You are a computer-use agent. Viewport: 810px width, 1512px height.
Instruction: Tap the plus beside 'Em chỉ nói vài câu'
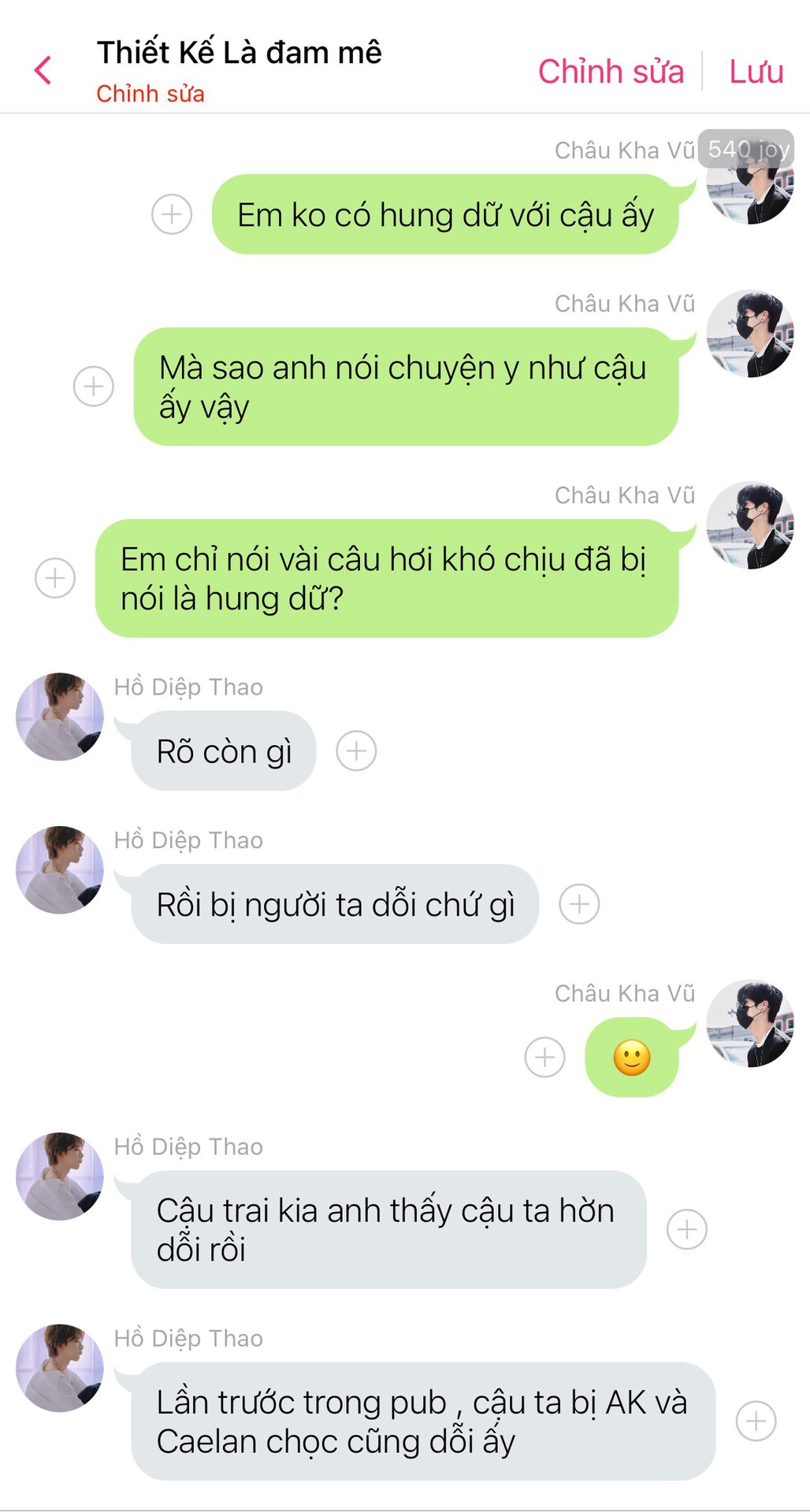coord(55,578)
